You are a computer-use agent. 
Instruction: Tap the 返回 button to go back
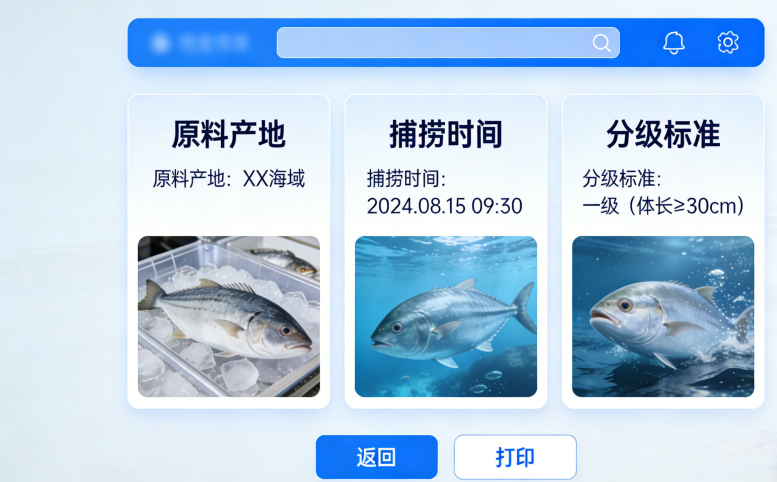click(x=377, y=457)
